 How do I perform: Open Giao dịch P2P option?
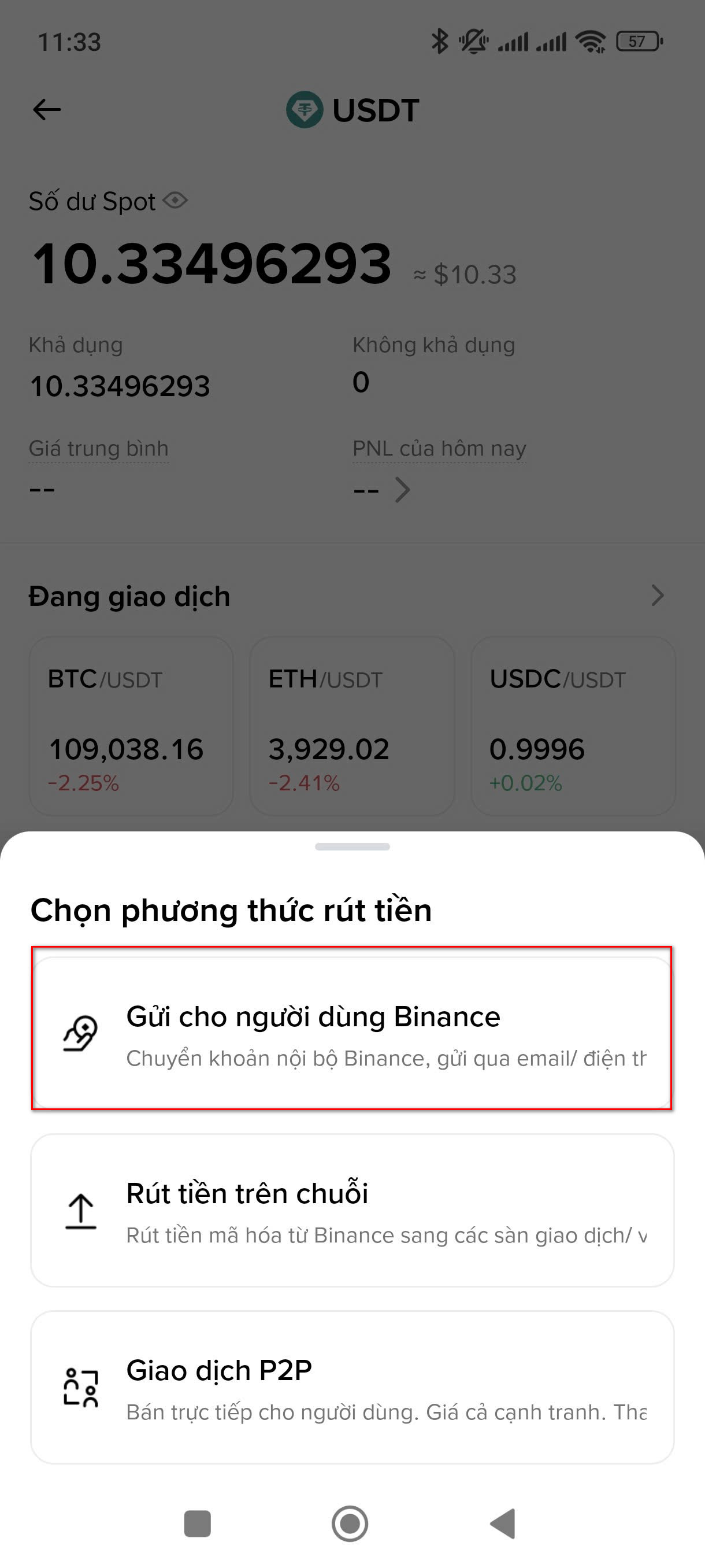[x=351, y=1387]
